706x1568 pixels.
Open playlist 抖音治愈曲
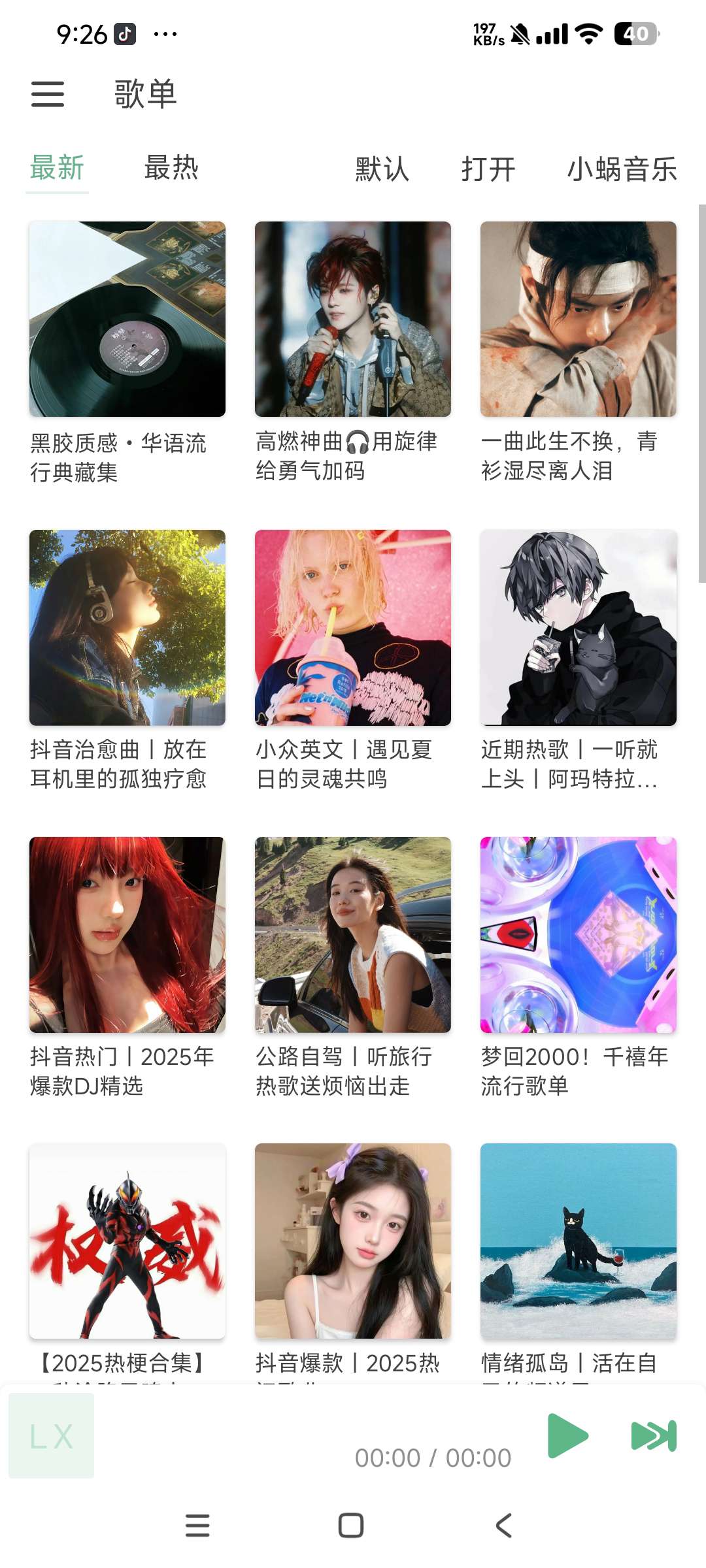[x=127, y=628]
